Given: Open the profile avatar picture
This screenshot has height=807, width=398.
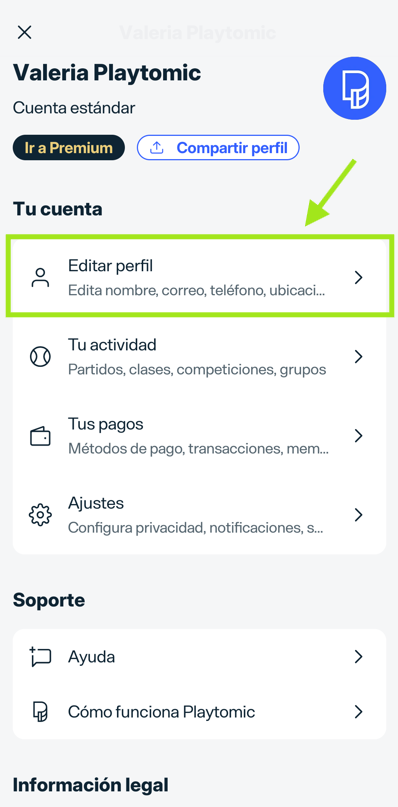Looking at the screenshot, I should (354, 88).
